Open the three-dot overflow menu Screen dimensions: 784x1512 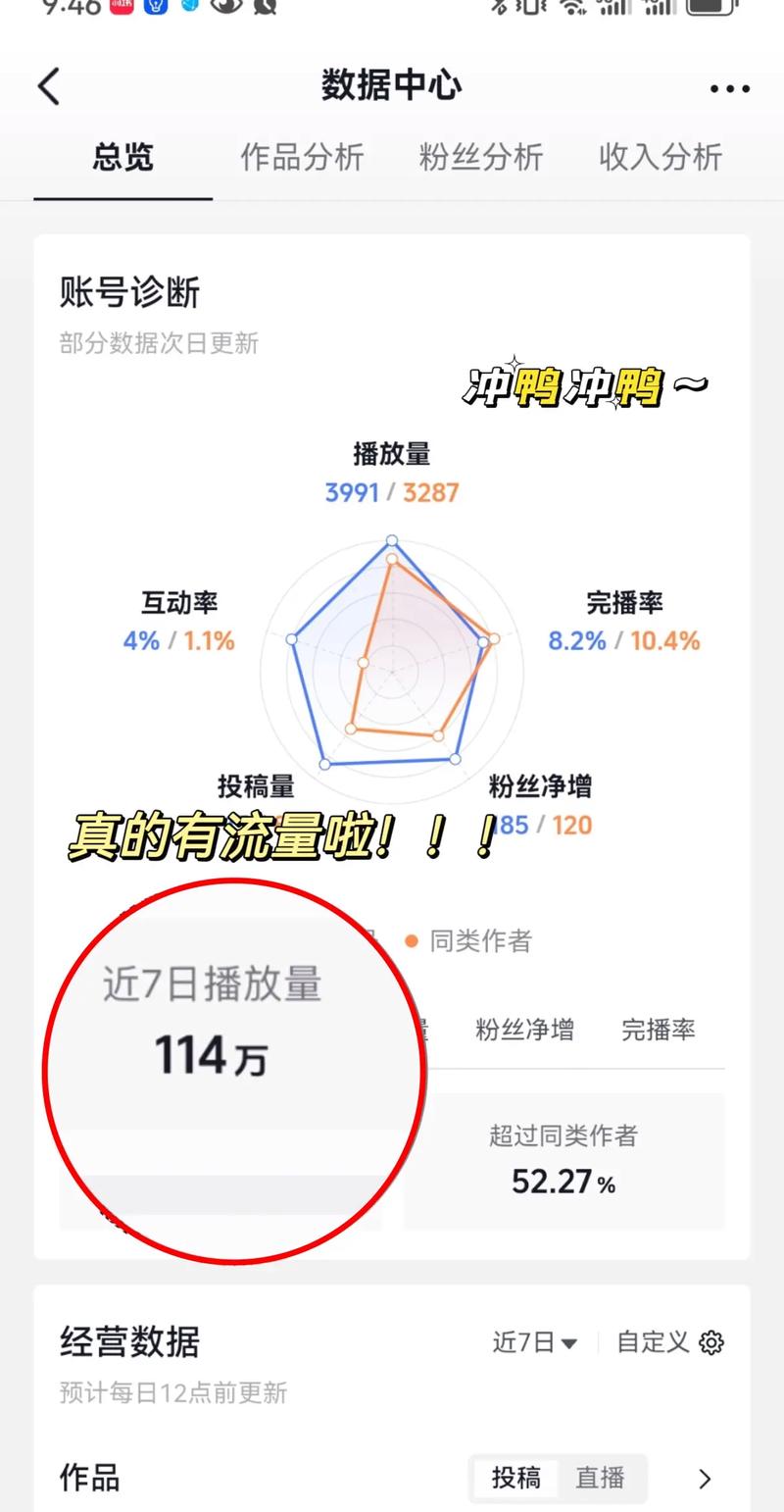(x=730, y=88)
